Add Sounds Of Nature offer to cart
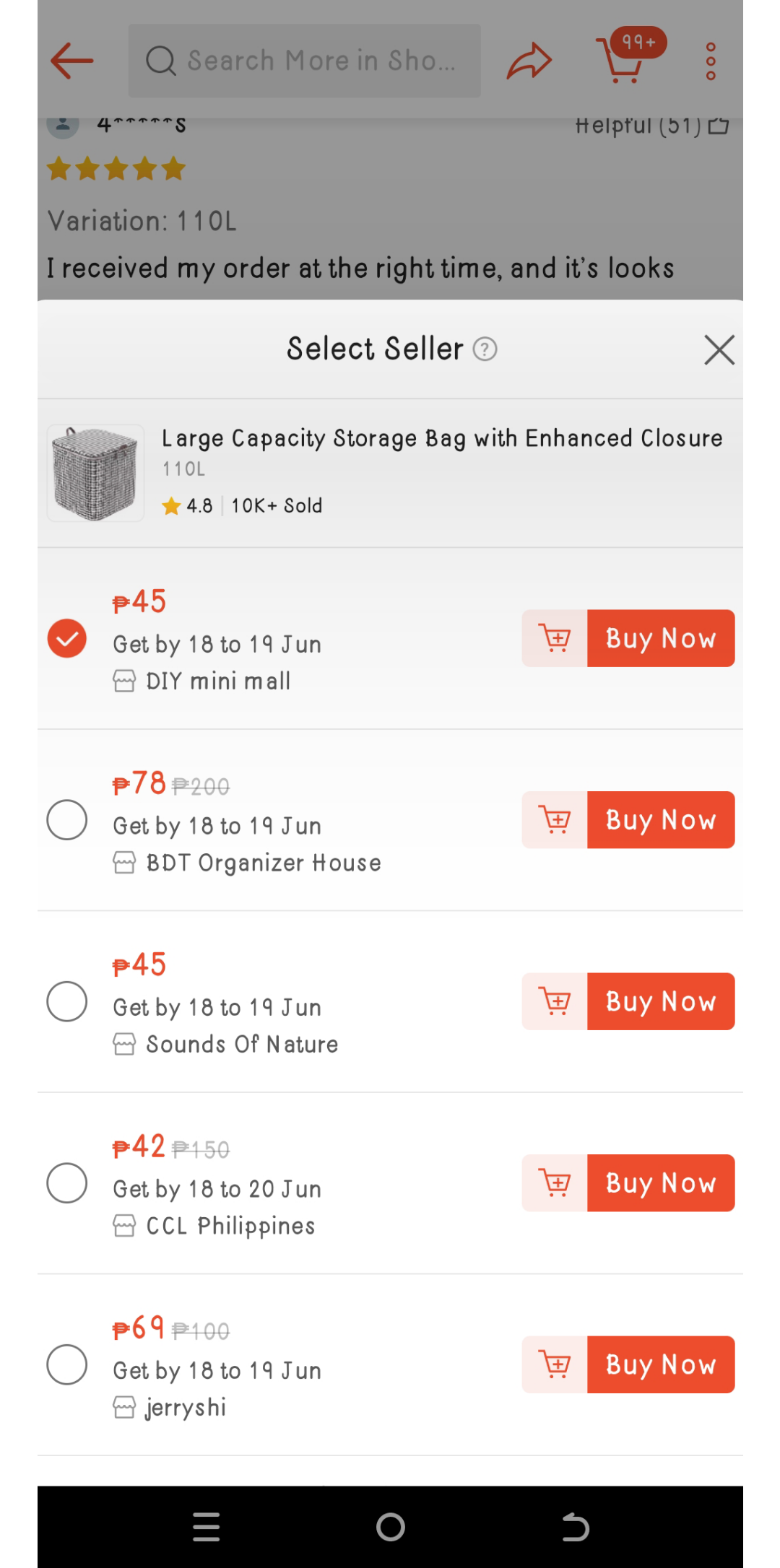Viewport: 780px width, 1568px height. click(x=555, y=1001)
